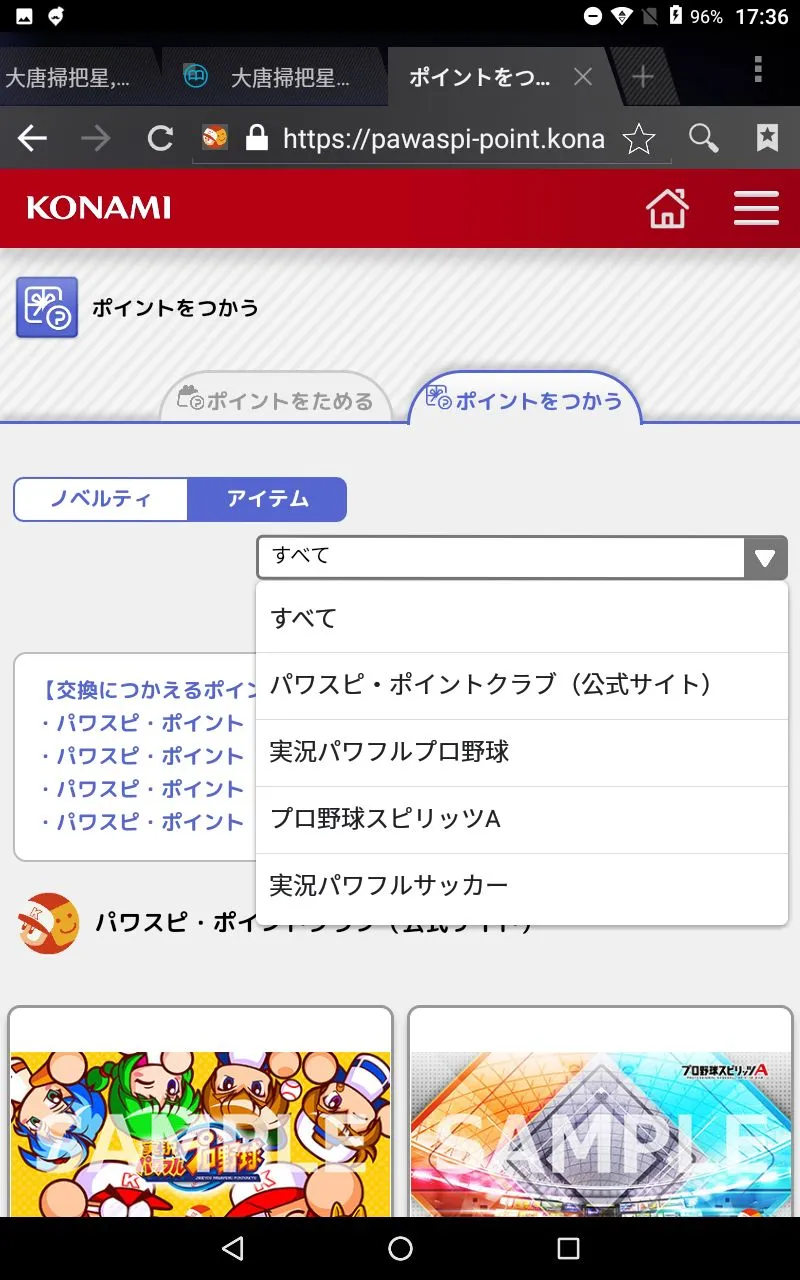The height and width of the screenshot is (1280, 800).
Task: Select プロ野球スピリッツA from the list
Action: click(x=521, y=819)
